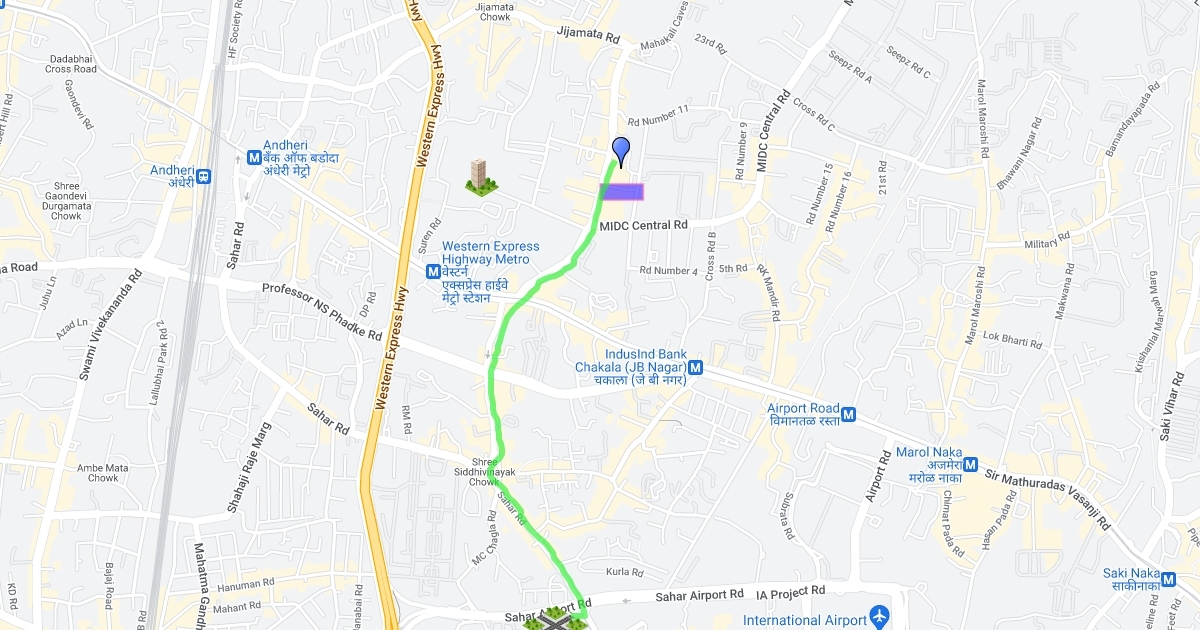Select the building marker near Western Express Highway
This screenshot has width=1200, height=630.
tap(481, 176)
